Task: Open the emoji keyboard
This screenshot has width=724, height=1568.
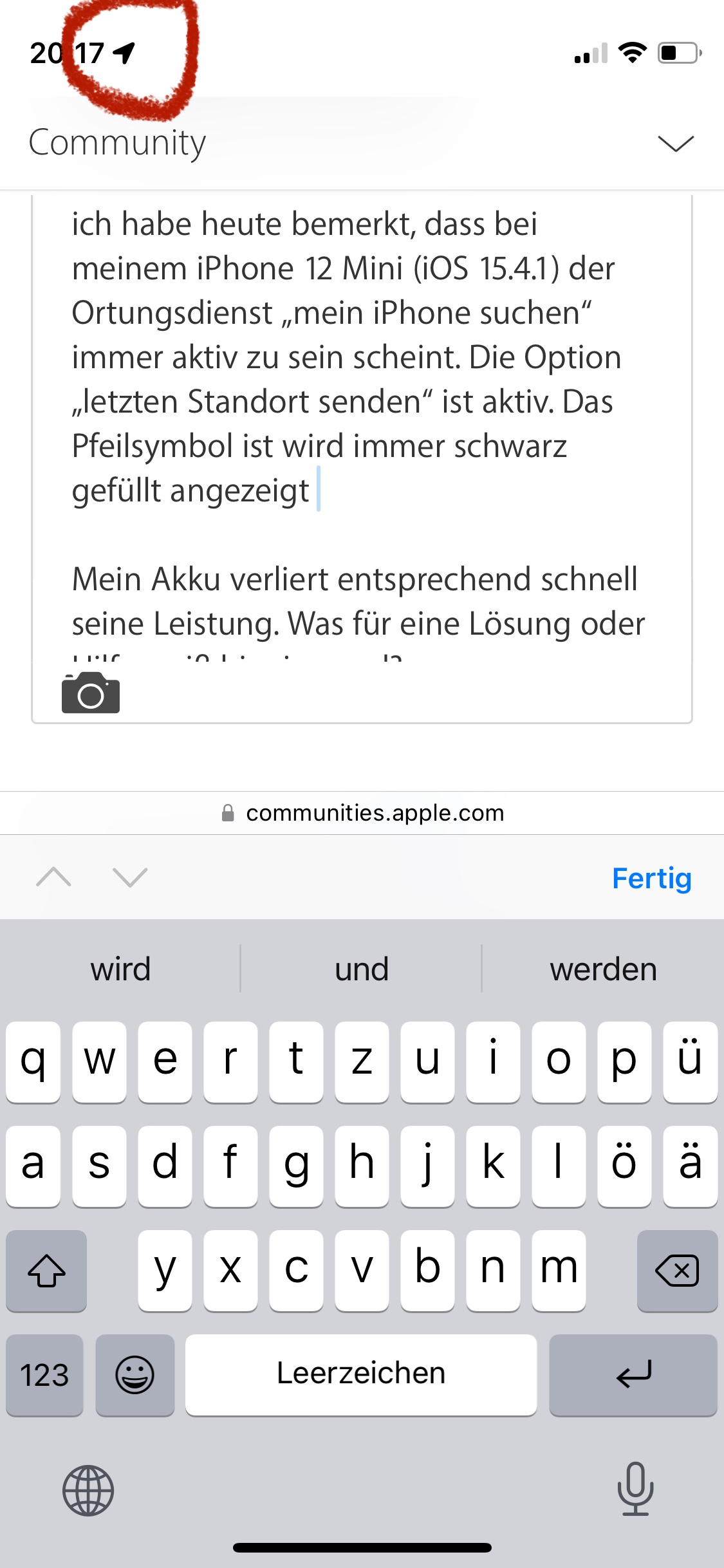Action: click(x=135, y=1375)
